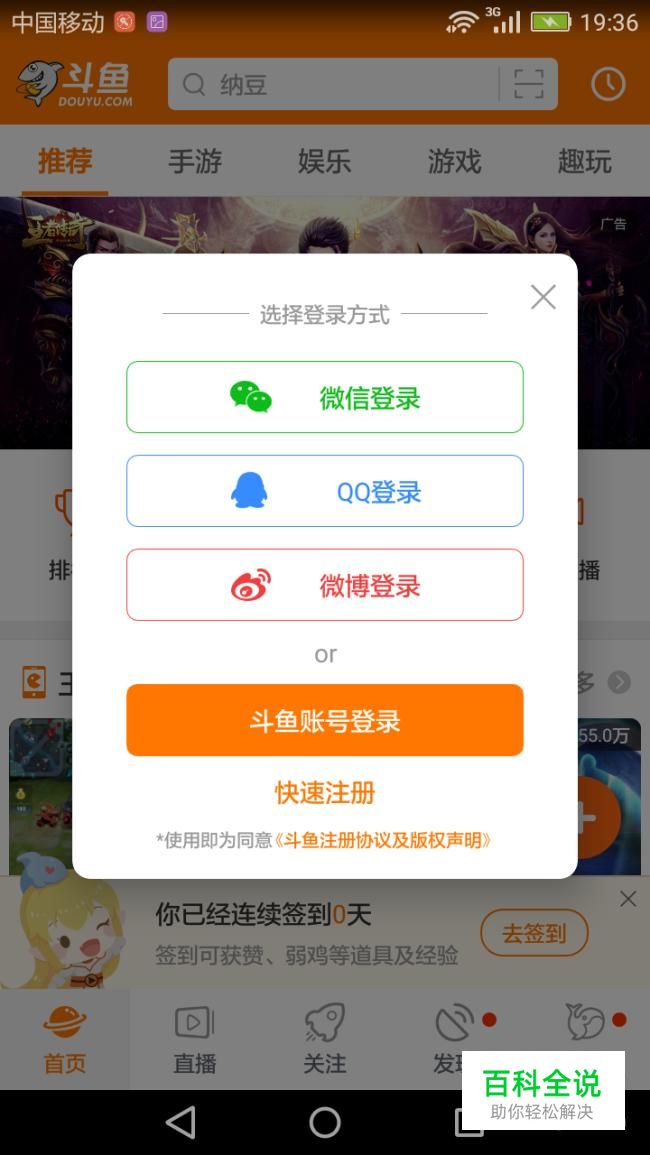
Task: Open the QR code scanner
Action: pos(529,85)
